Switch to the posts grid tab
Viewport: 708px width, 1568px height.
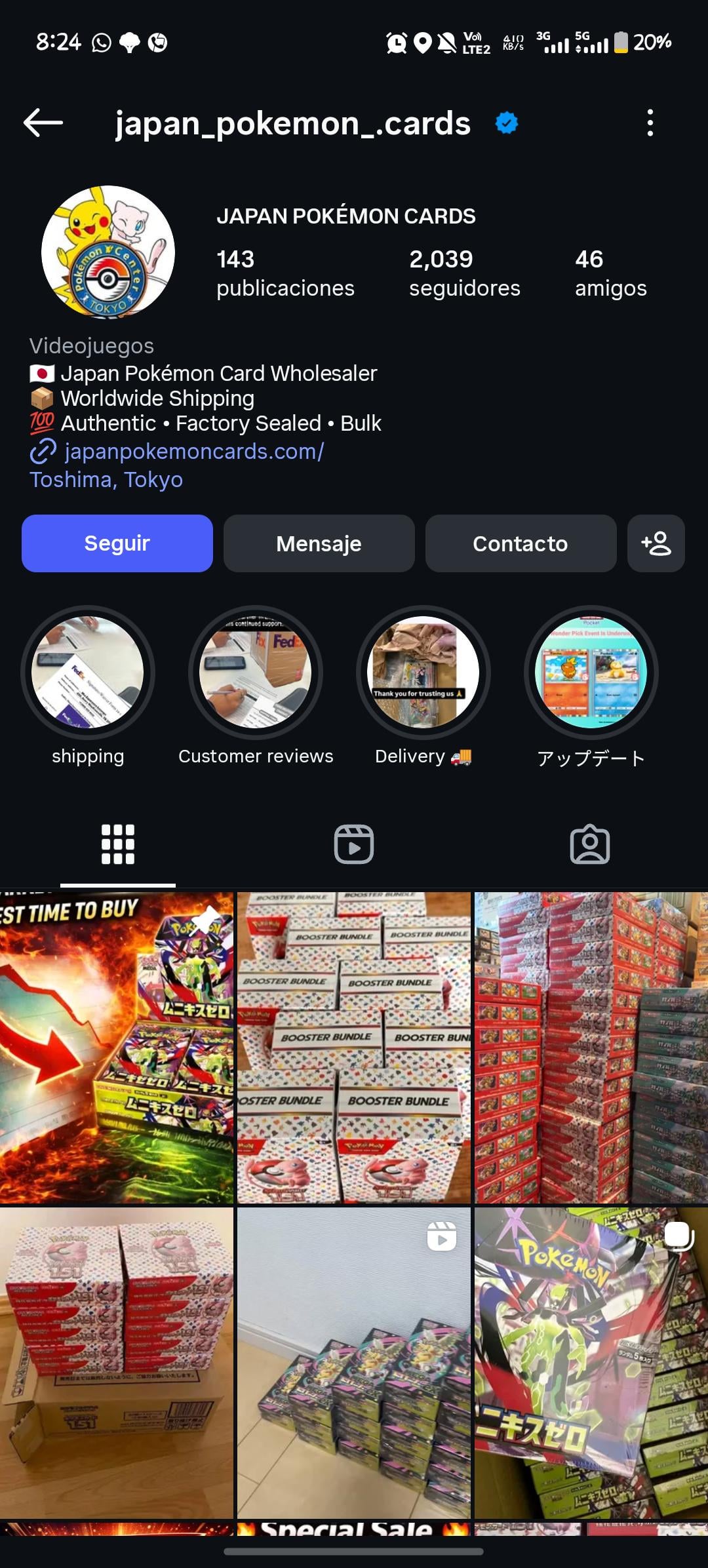[118, 844]
